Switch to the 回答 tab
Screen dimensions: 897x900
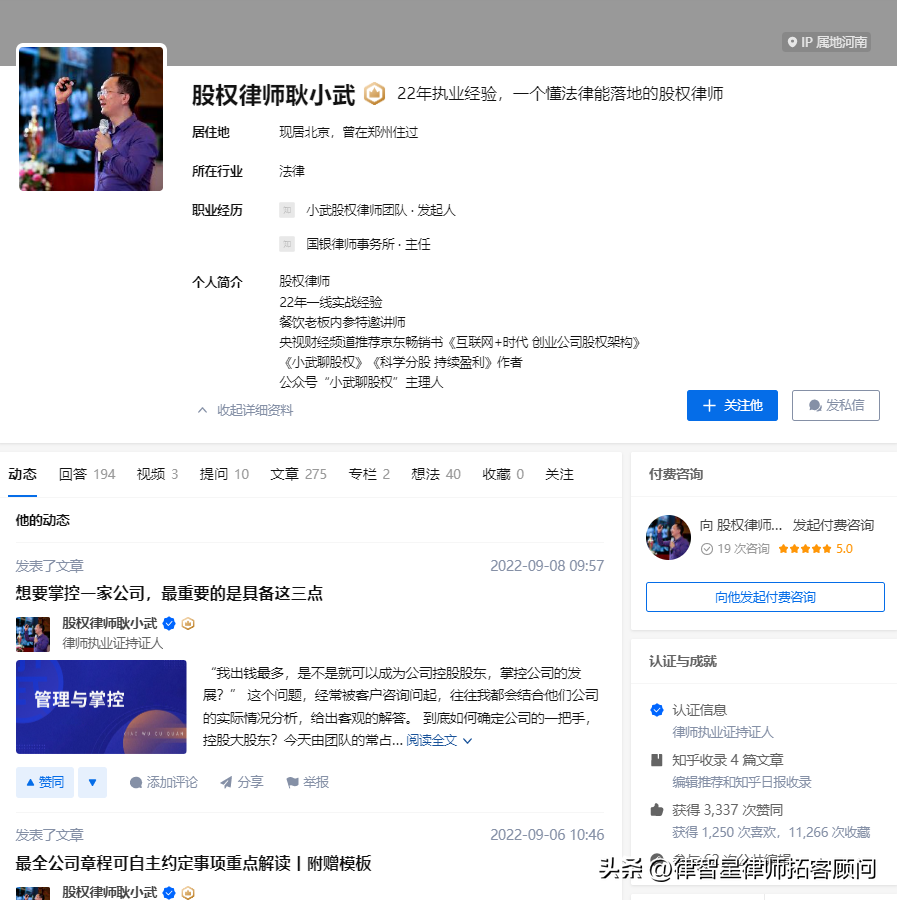(86, 474)
